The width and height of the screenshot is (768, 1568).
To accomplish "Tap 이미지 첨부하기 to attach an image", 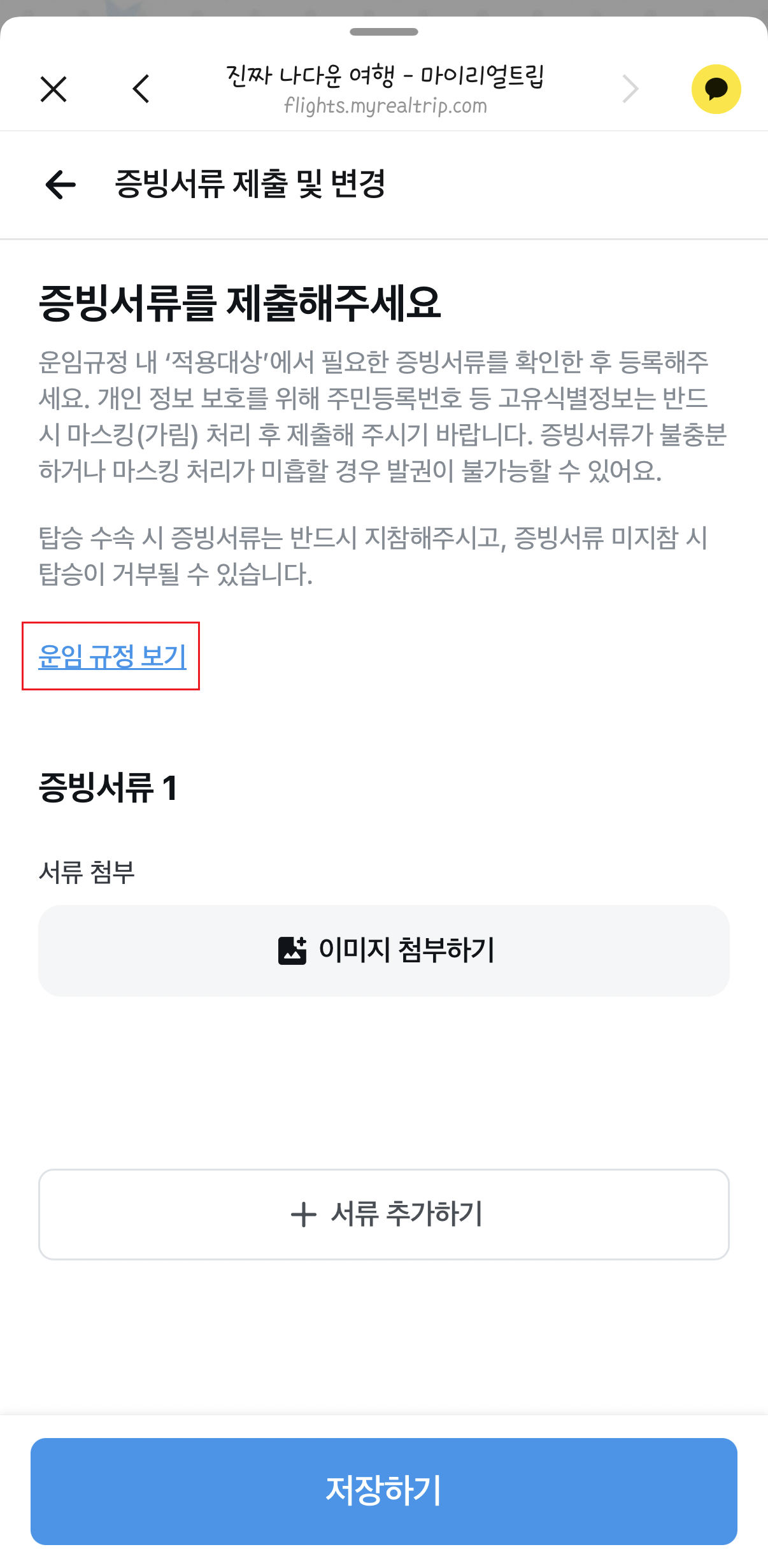I will (383, 950).
